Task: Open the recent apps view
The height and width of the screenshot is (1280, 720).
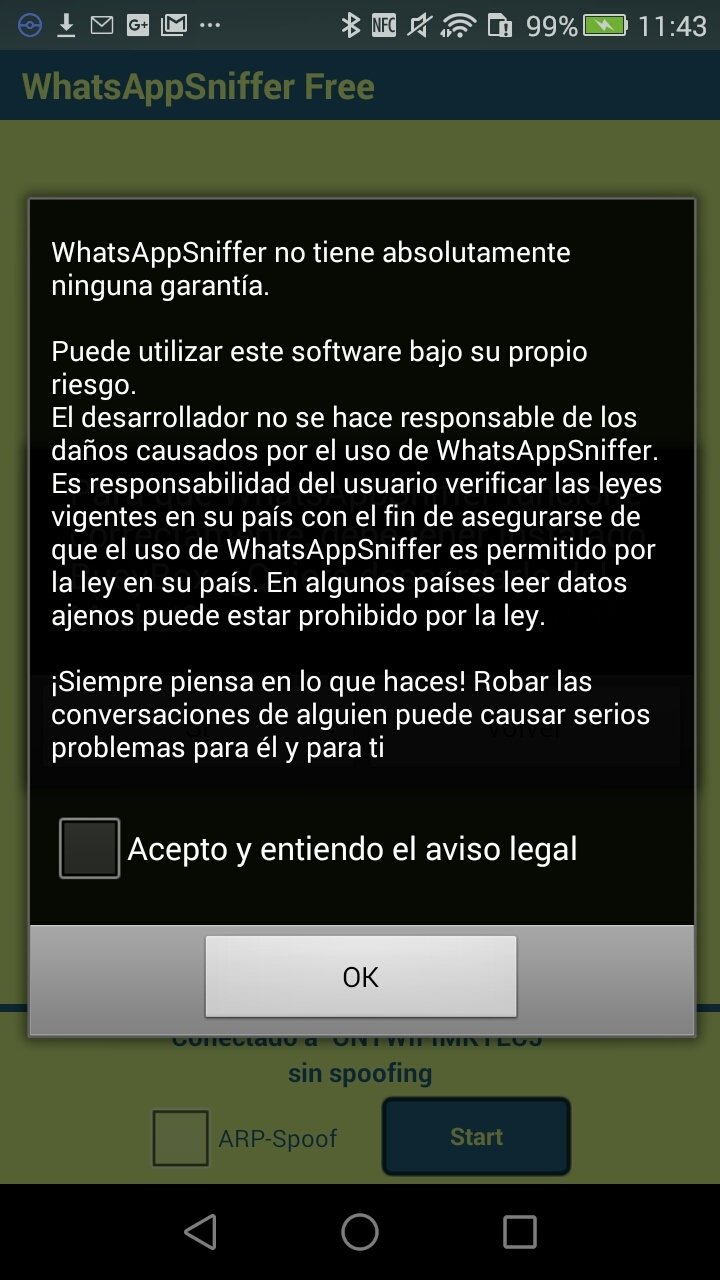Action: tap(519, 1232)
